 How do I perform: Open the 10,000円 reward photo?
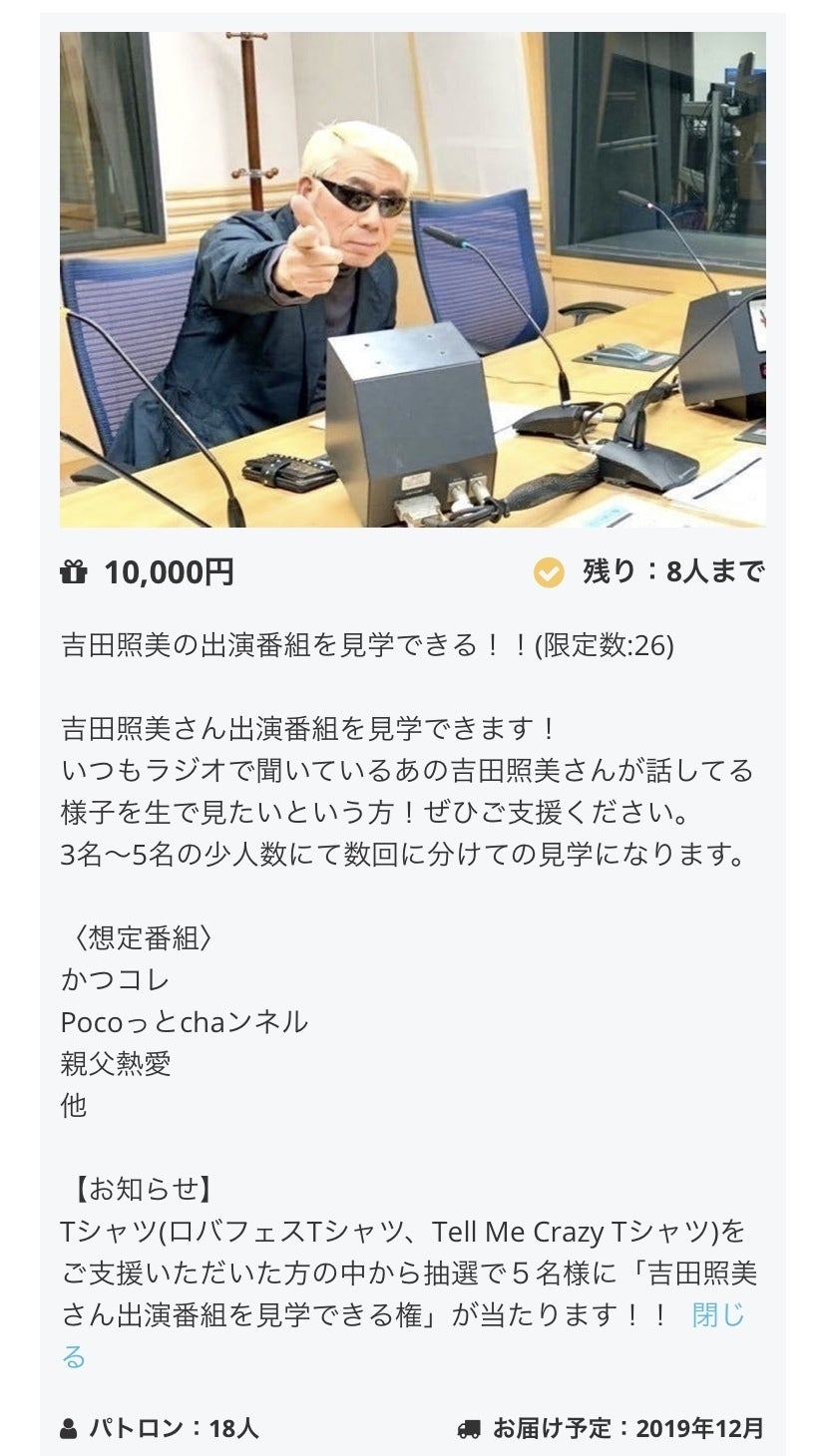click(x=412, y=279)
